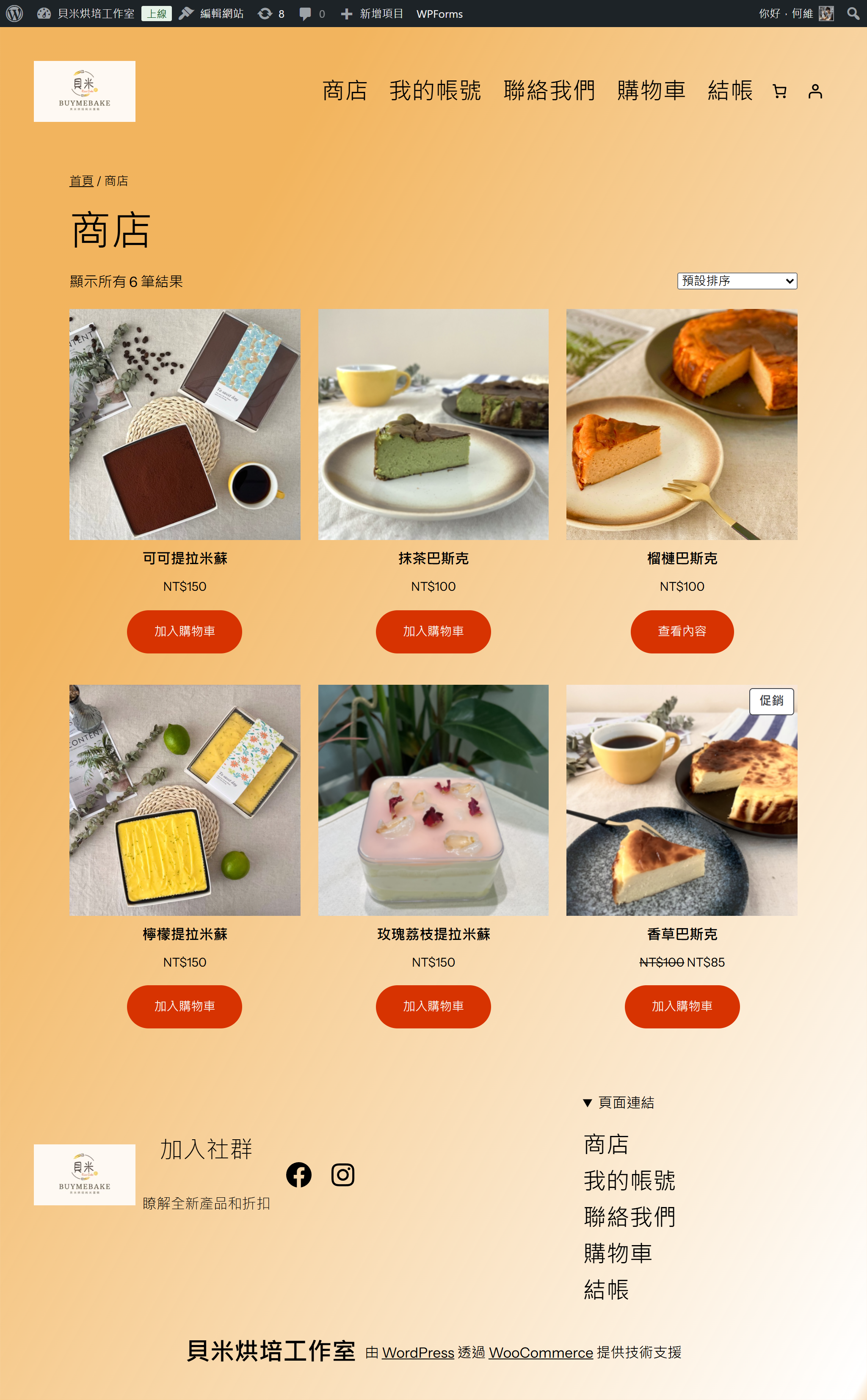
Task: Select 結帳 in the top navigation
Action: (x=729, y=91)
